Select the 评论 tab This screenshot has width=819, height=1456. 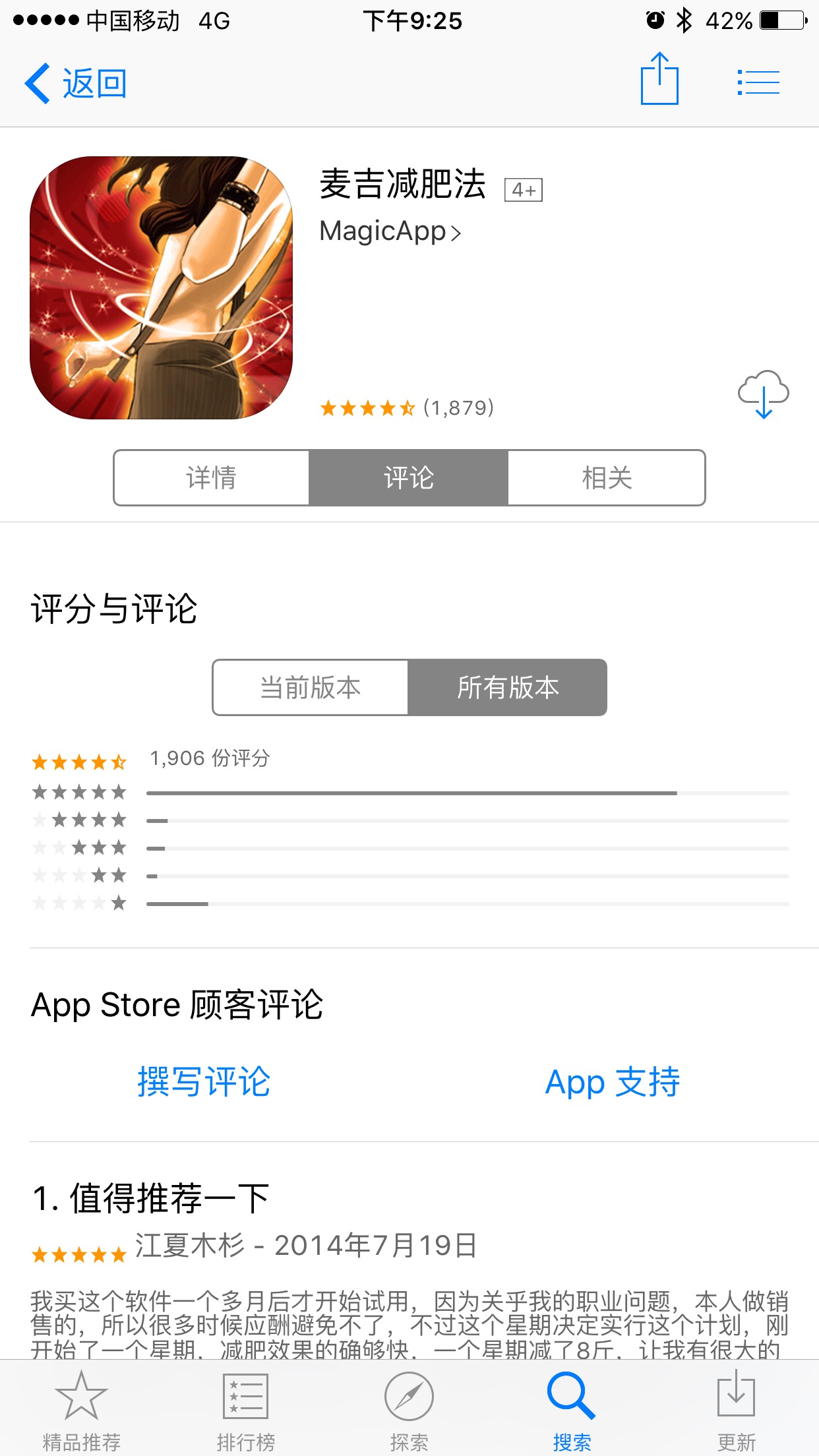click(409, 478)
